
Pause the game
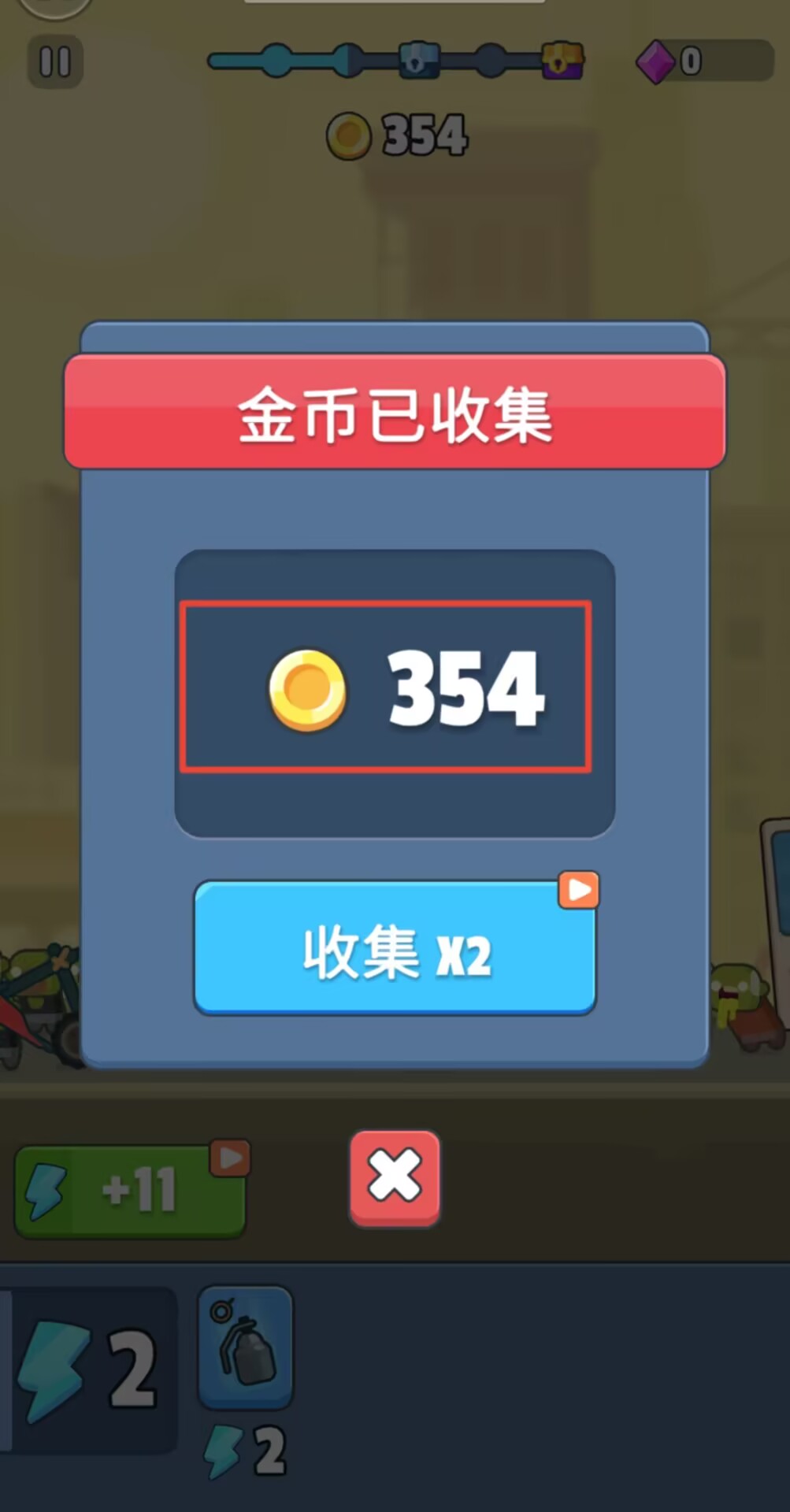click(55, 61)
